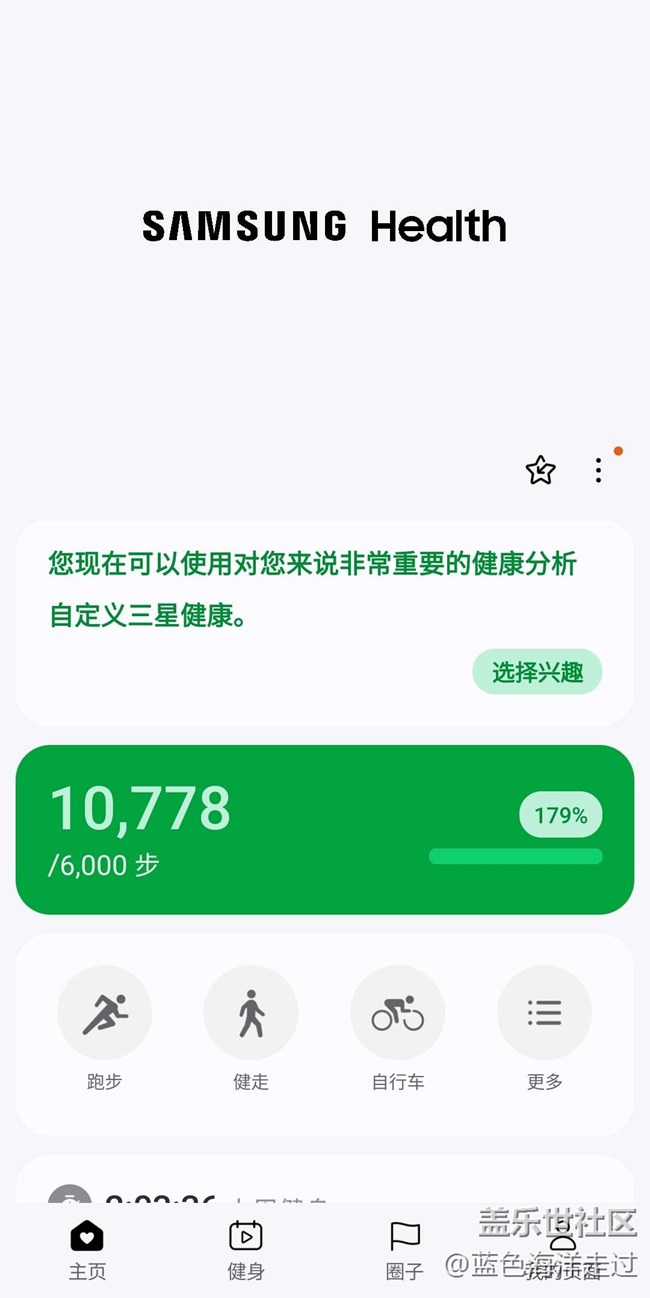Open the star badge icon
Screen dimensions: 650x1298
(x=540, y=470)
